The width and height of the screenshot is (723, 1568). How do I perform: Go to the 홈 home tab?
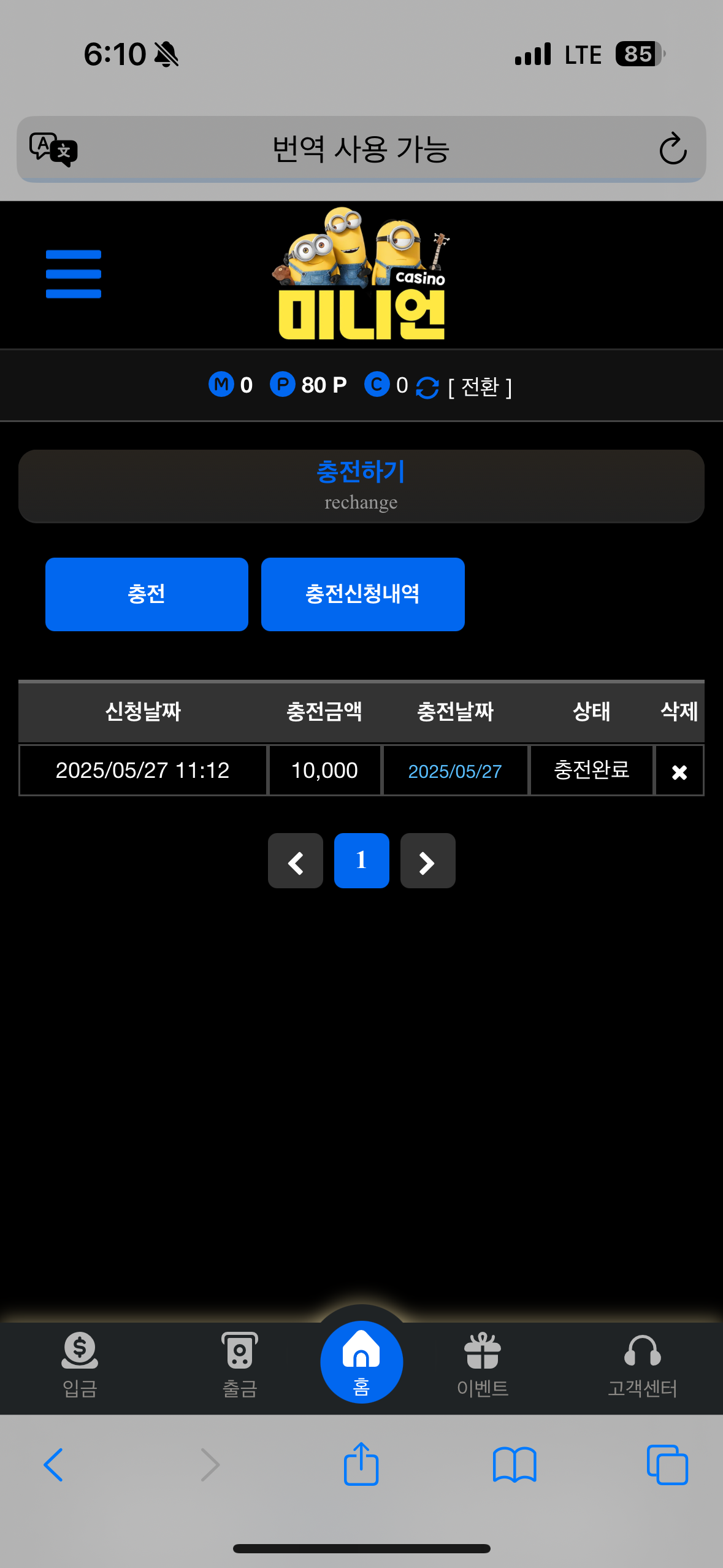click(361, 1362)
